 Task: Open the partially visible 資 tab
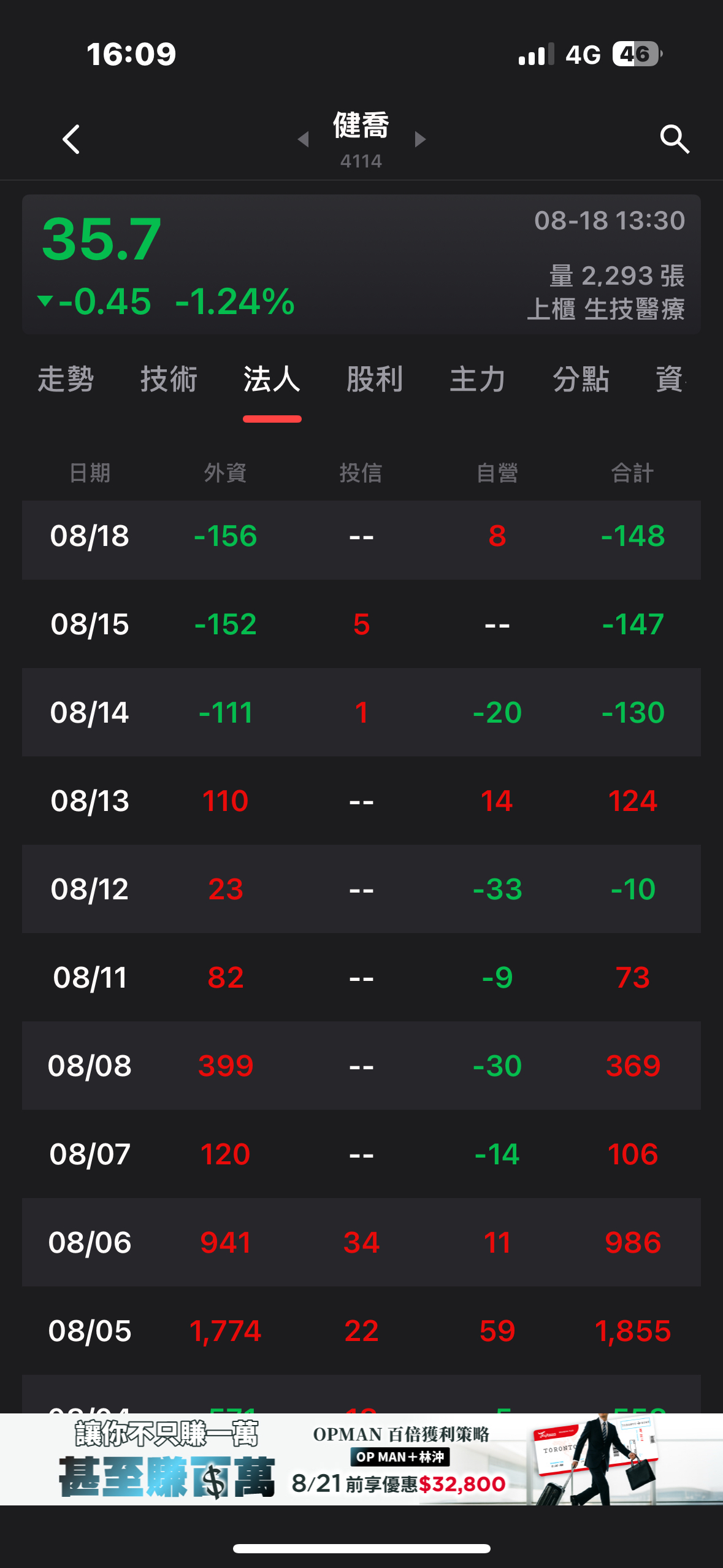[671, 379]
